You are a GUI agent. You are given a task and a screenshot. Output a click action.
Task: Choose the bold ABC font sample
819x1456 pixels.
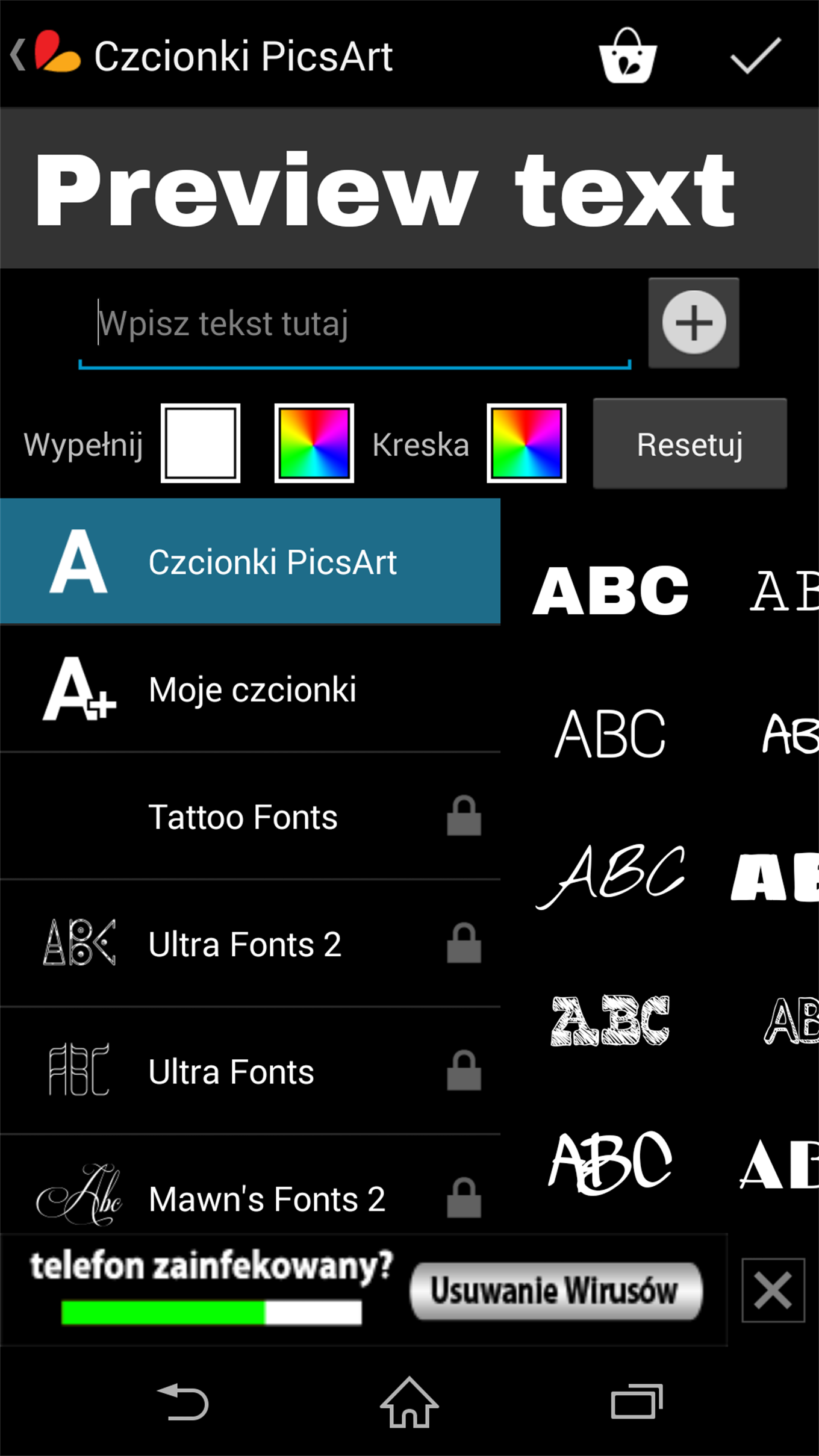point(611,590)
